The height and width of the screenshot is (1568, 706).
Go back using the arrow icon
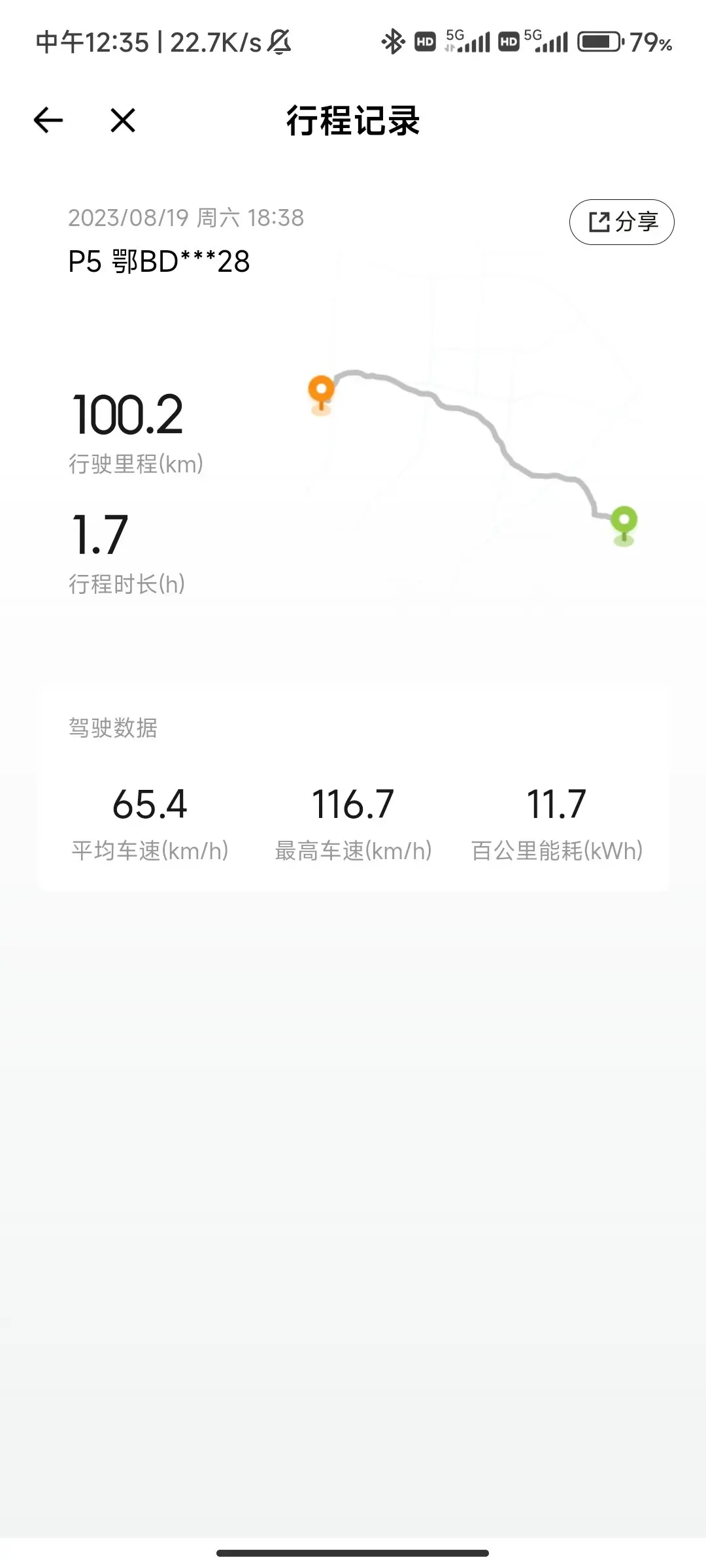[x=48, y=120]
